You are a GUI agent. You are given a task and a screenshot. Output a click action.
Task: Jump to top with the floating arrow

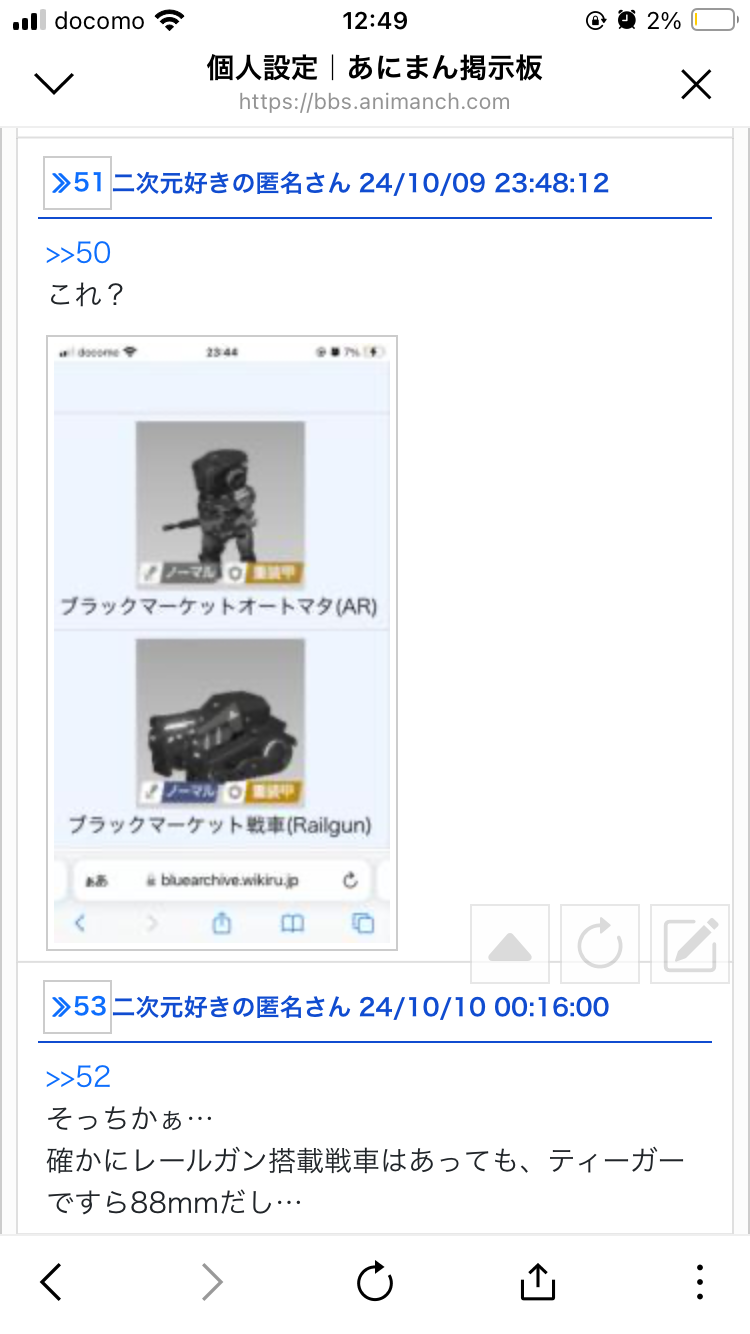coord(510,944)
